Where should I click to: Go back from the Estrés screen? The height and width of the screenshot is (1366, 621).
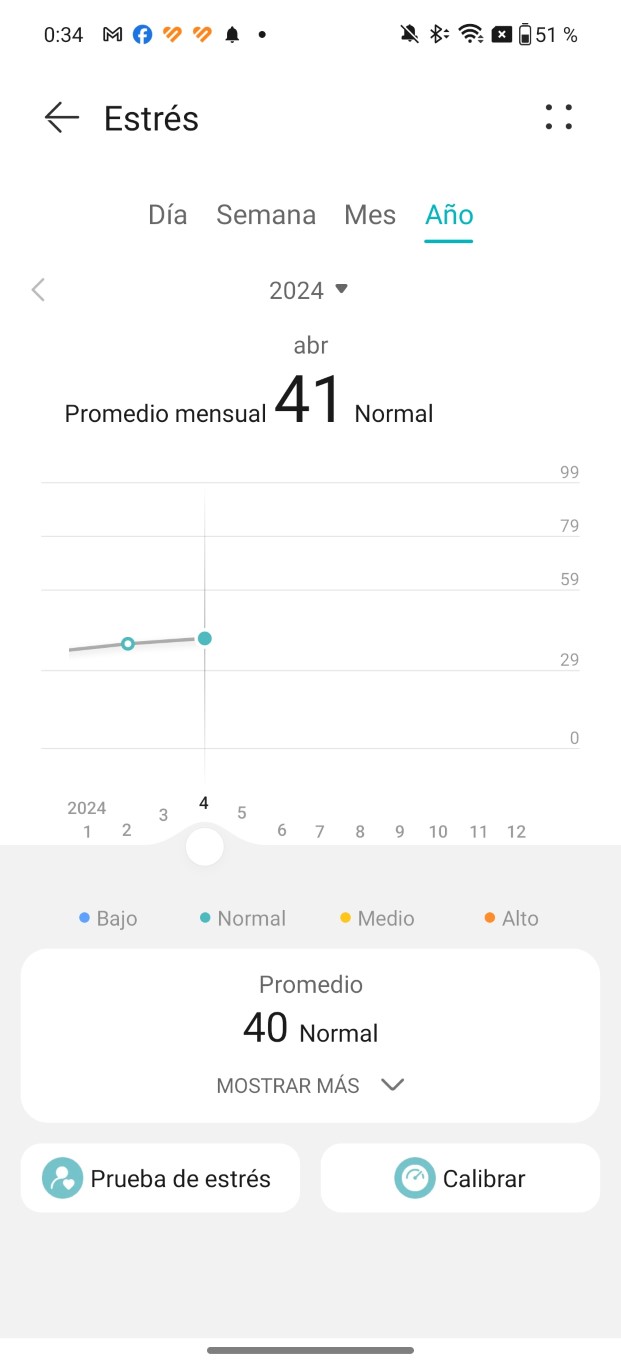click(61, 118)
